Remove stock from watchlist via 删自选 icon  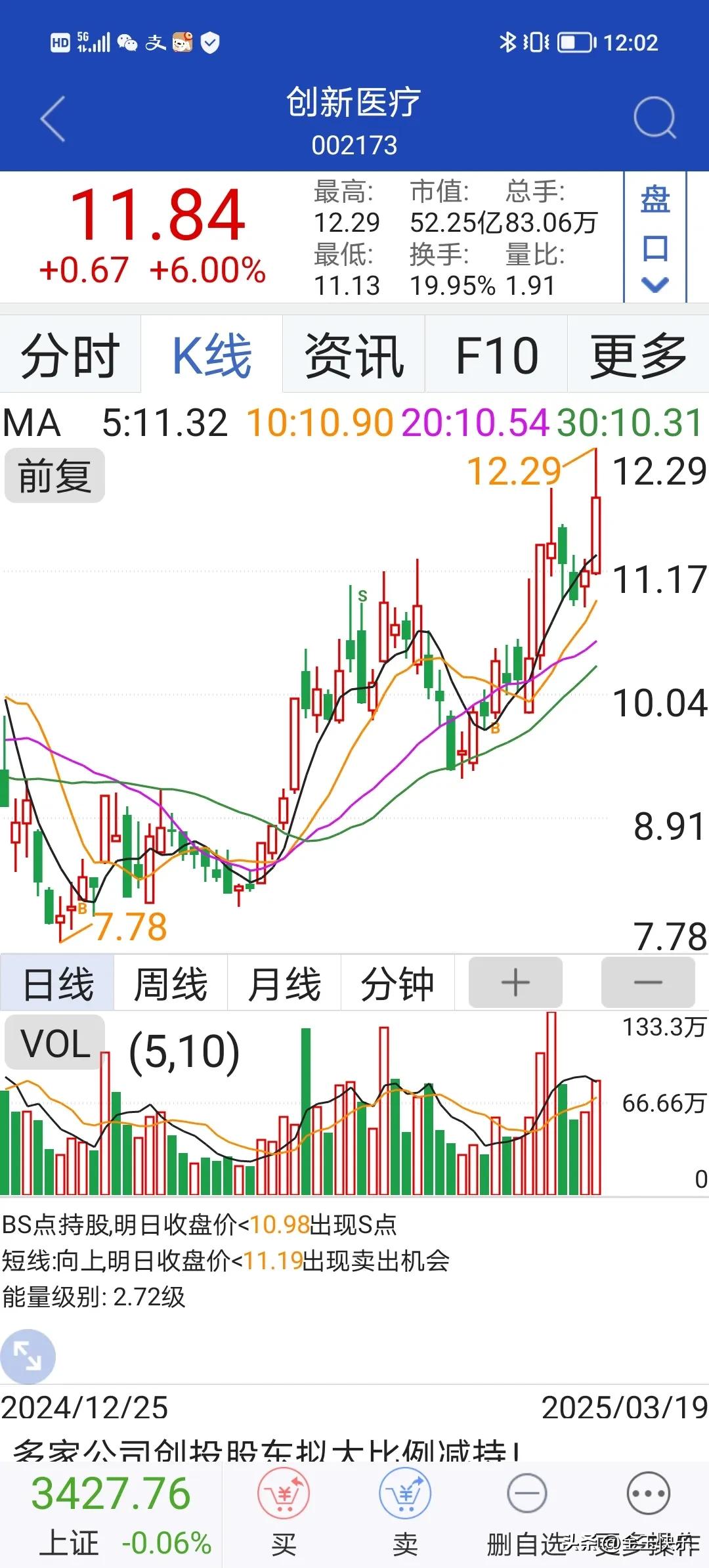[x=525, y=1494]
